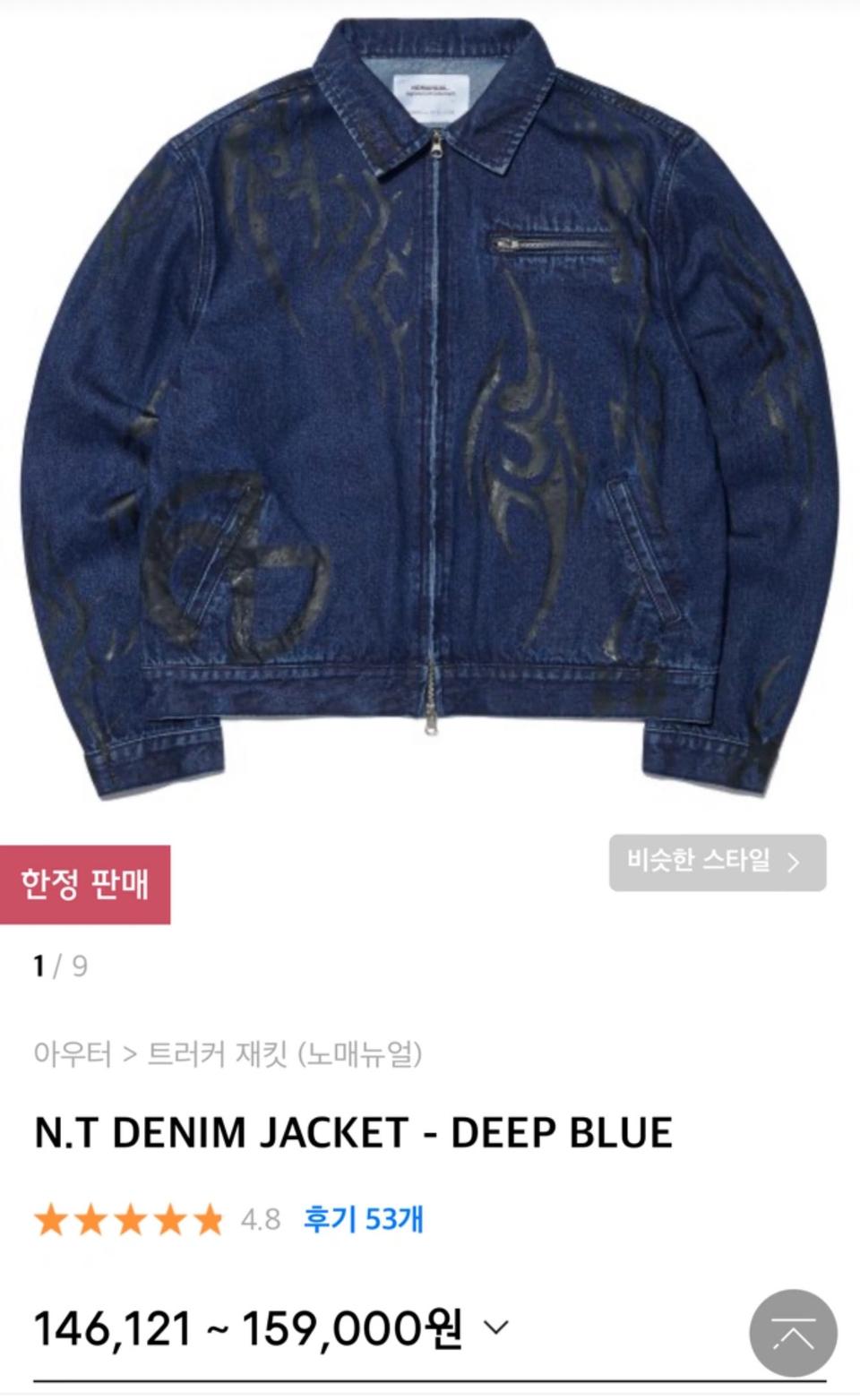The height and width of the screenshot is (1400, 860).
Task: Expand the price range dropdown chevron
Action: pyautogui.click(x=496, y=1327)
